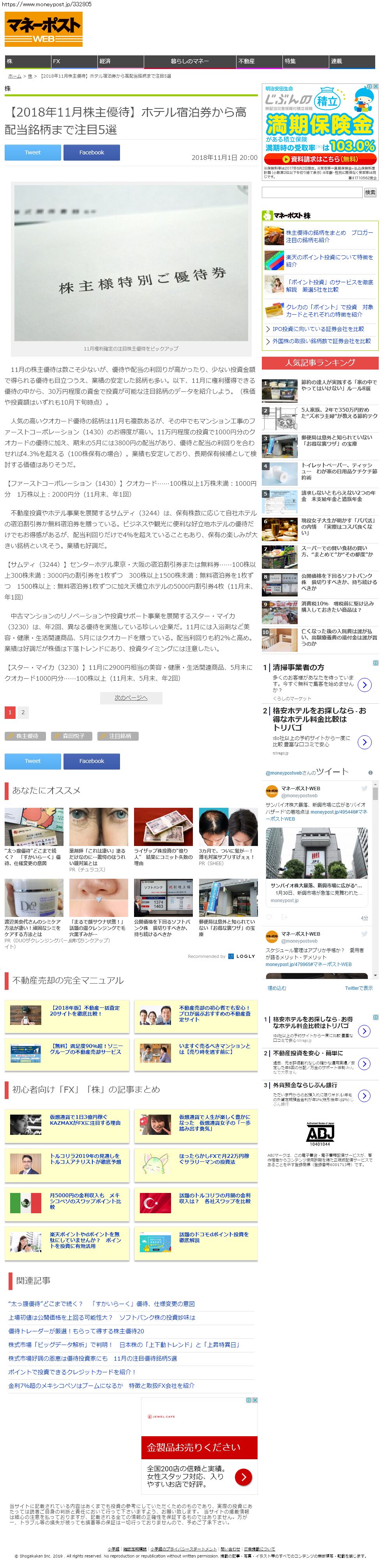Open 楽天のポイント投資 sidebar article
The height and width of the screenshot is (1568, 383).
click(329, 260)
